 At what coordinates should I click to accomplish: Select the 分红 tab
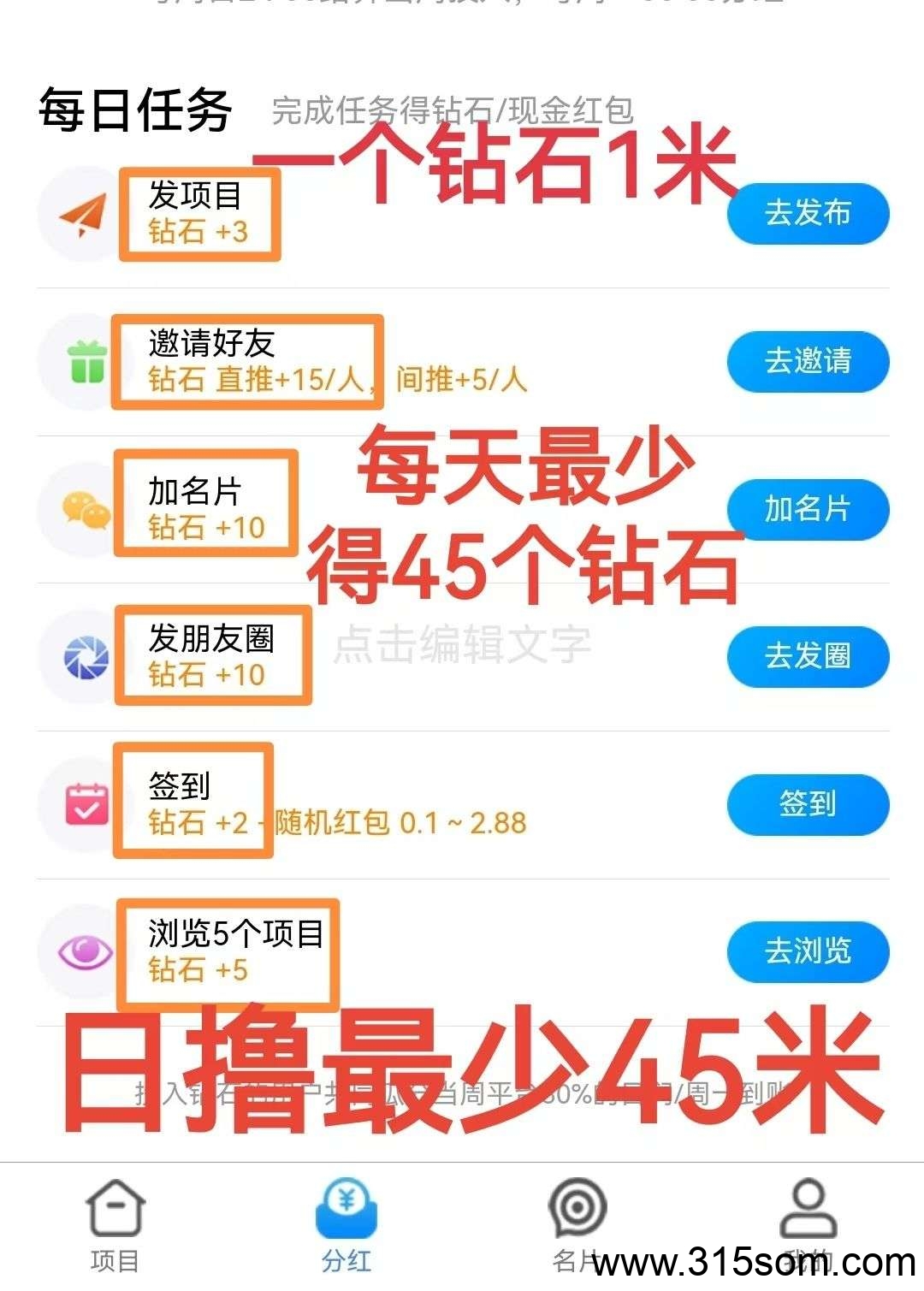346,1225
